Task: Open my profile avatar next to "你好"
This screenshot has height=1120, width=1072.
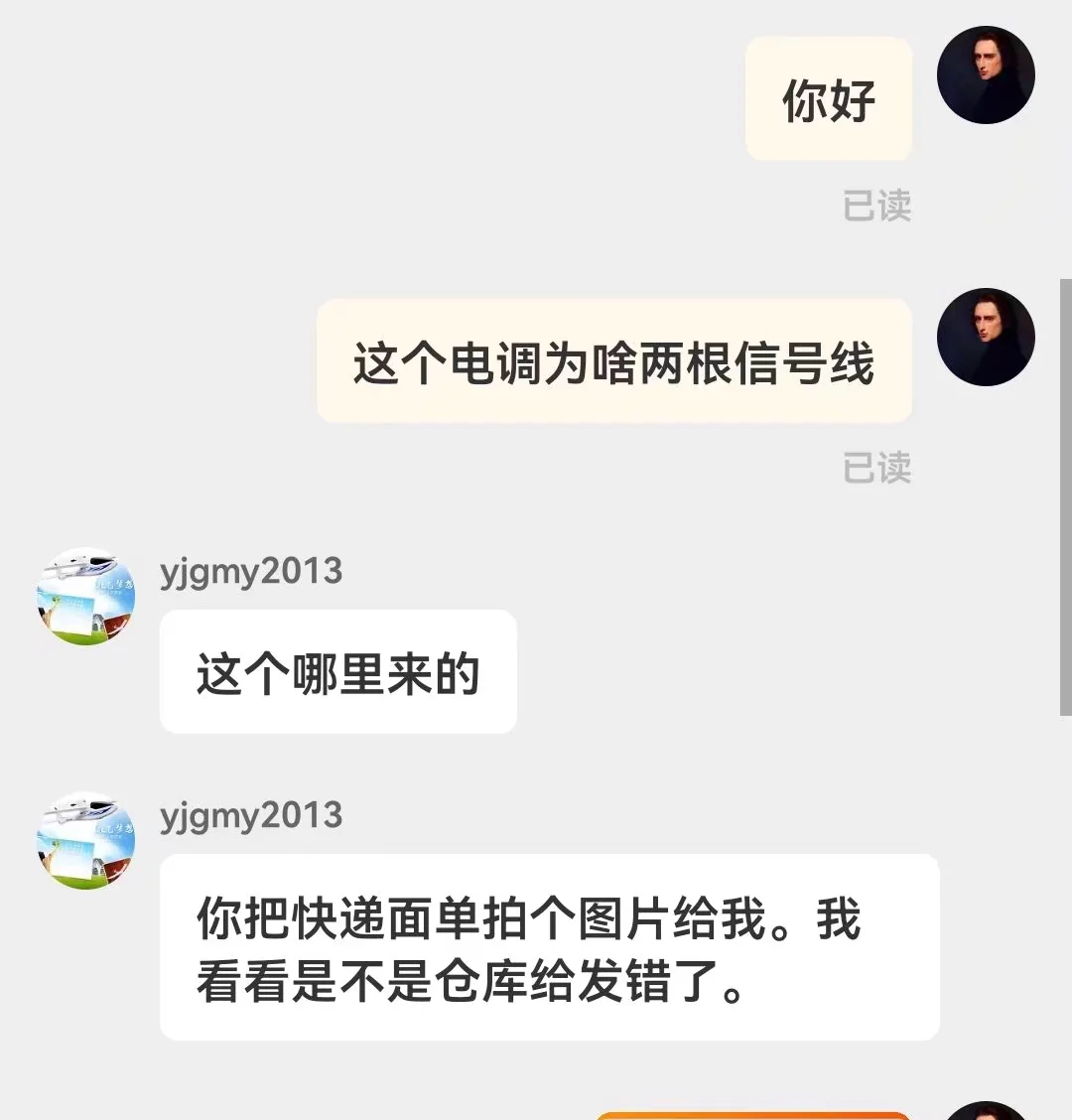Action: (986, 75)
